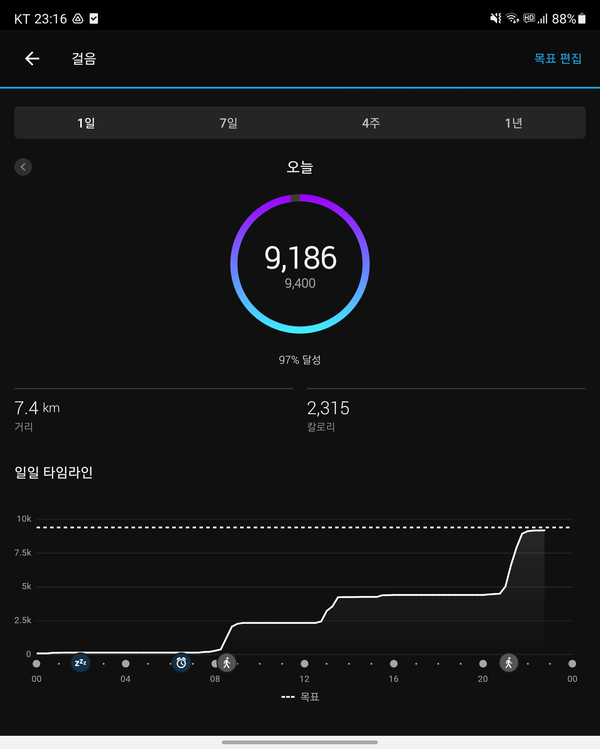600x749 pixels.
Task: Switch to the 7일 tab
Action: click(228, 123)
